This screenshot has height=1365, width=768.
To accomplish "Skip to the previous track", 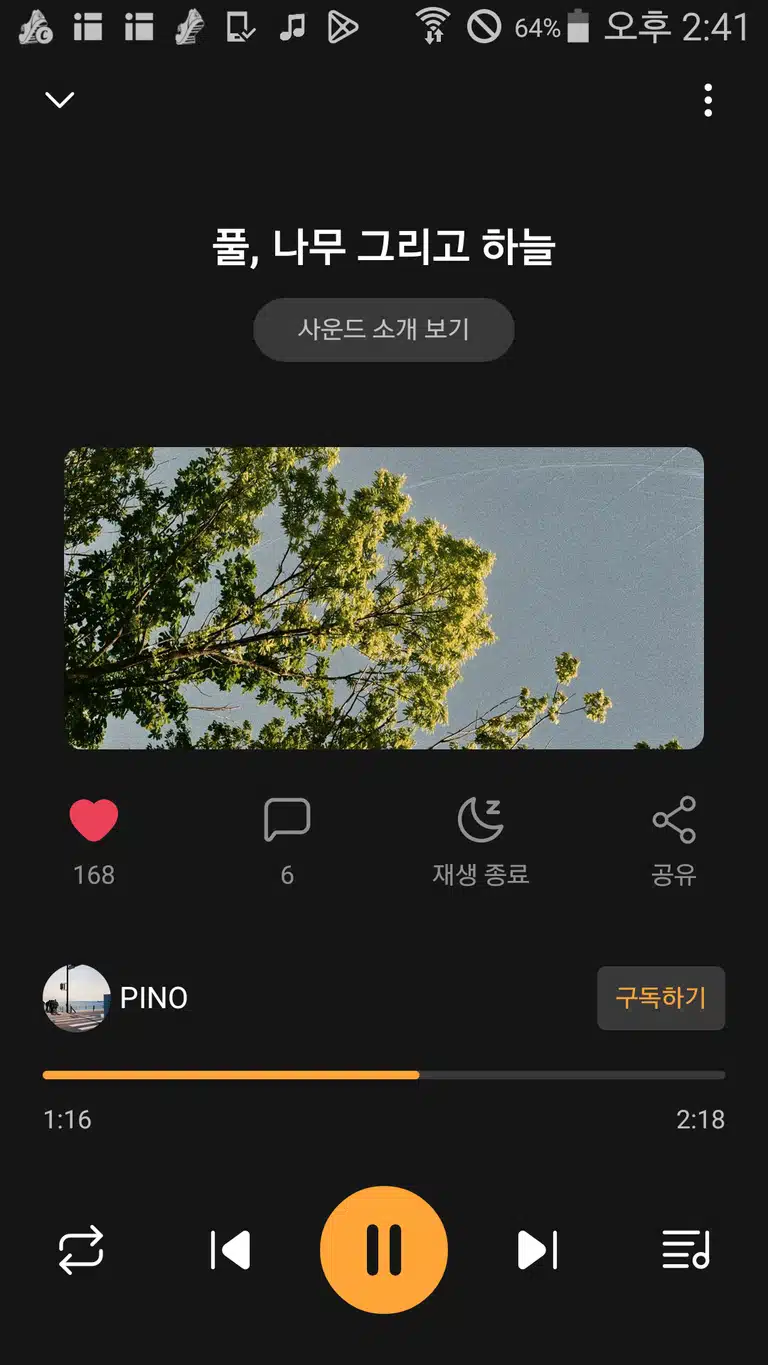I will pos(230,1250).
